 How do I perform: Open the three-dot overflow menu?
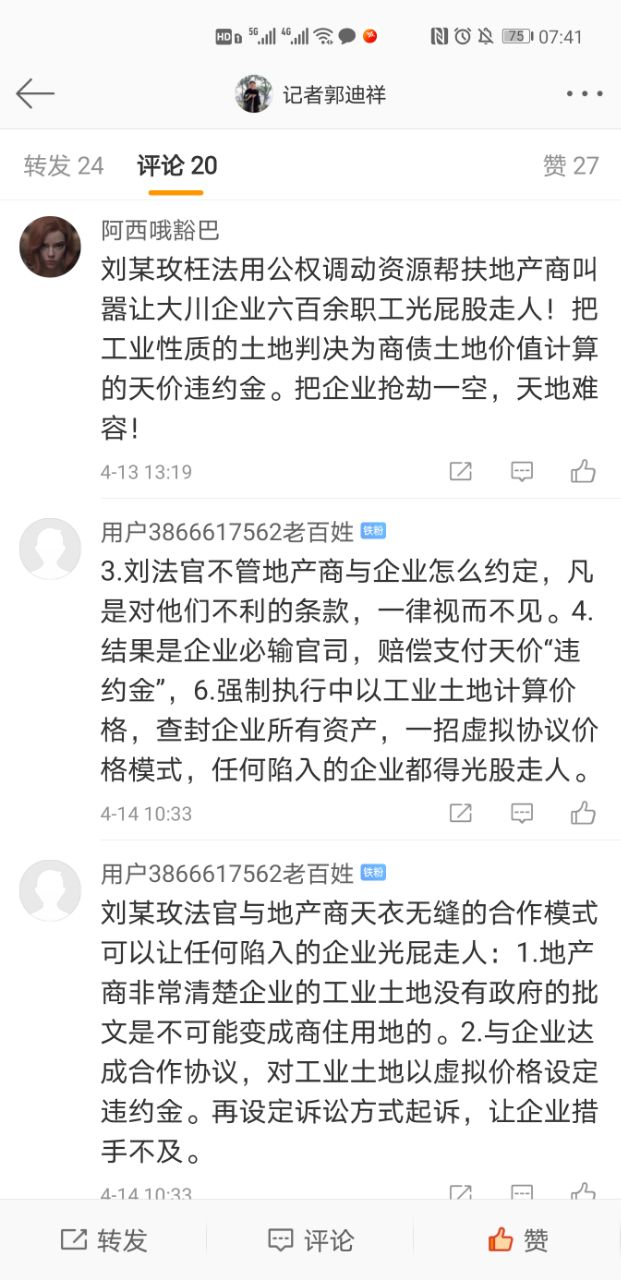584,94
